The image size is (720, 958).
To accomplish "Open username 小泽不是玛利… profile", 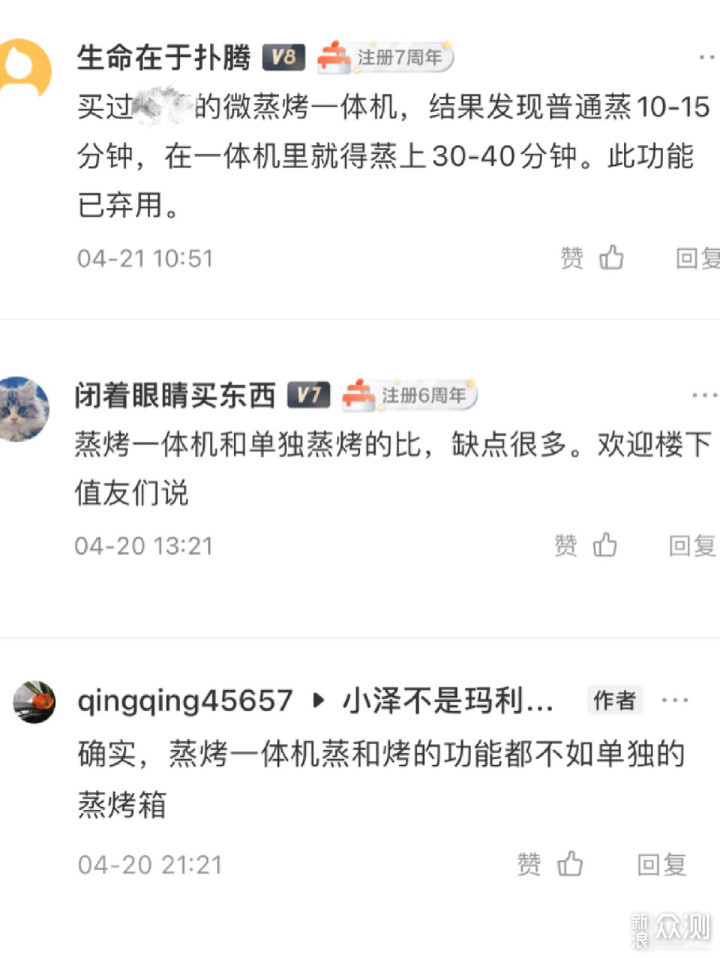I will coord(447,701).
